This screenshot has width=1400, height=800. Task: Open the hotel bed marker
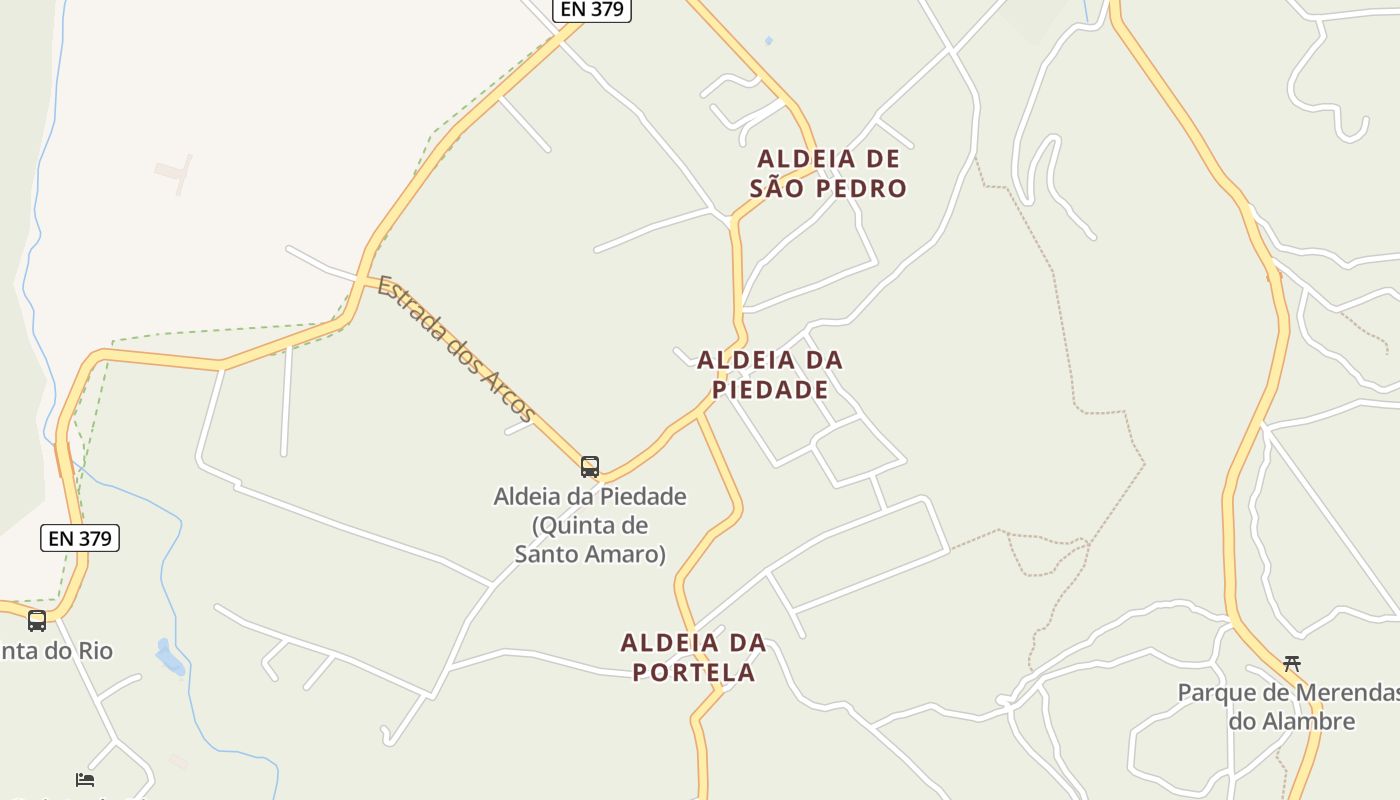(85, 779)
